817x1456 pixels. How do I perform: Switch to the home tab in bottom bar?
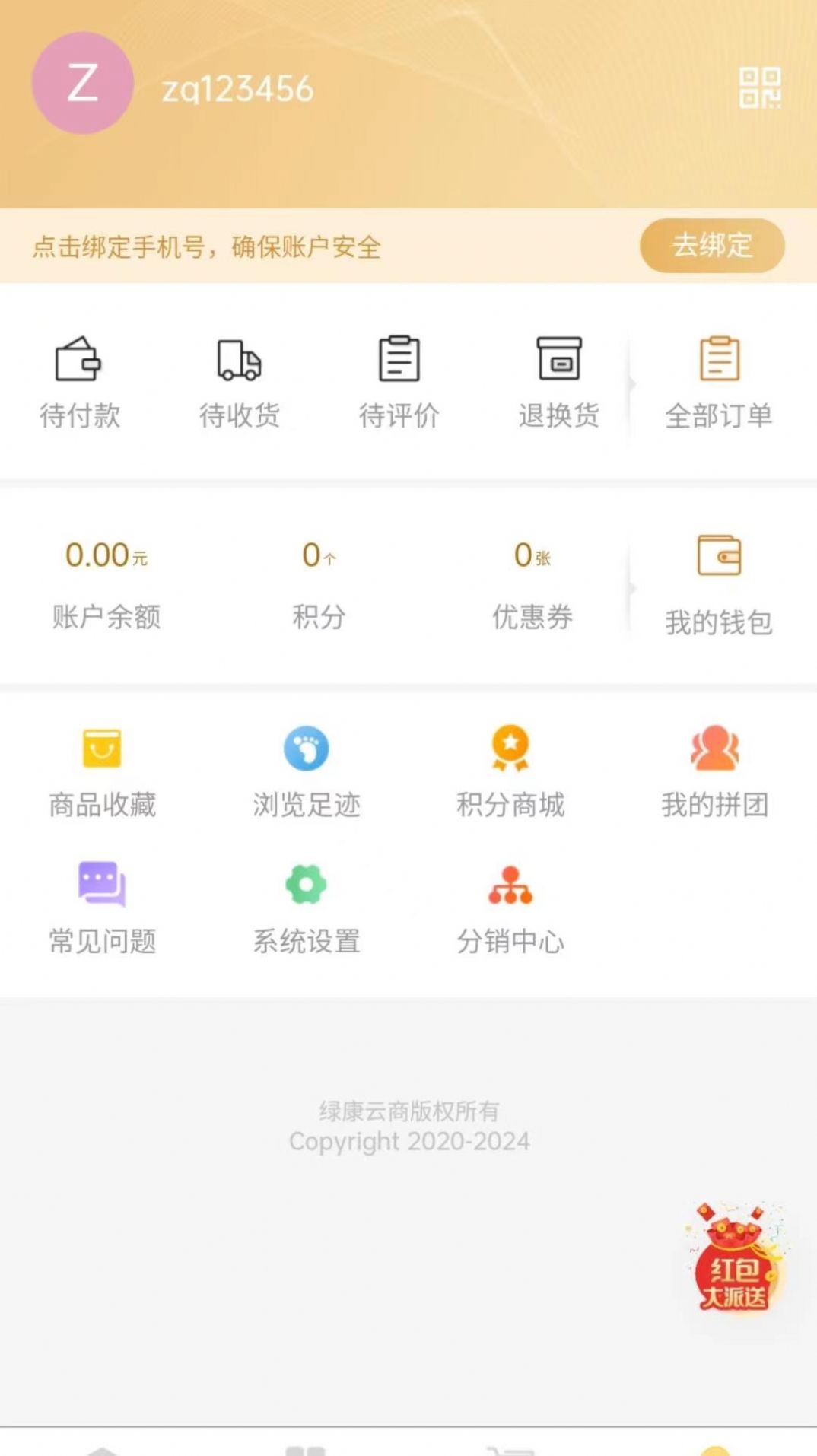click(102, 1445)
